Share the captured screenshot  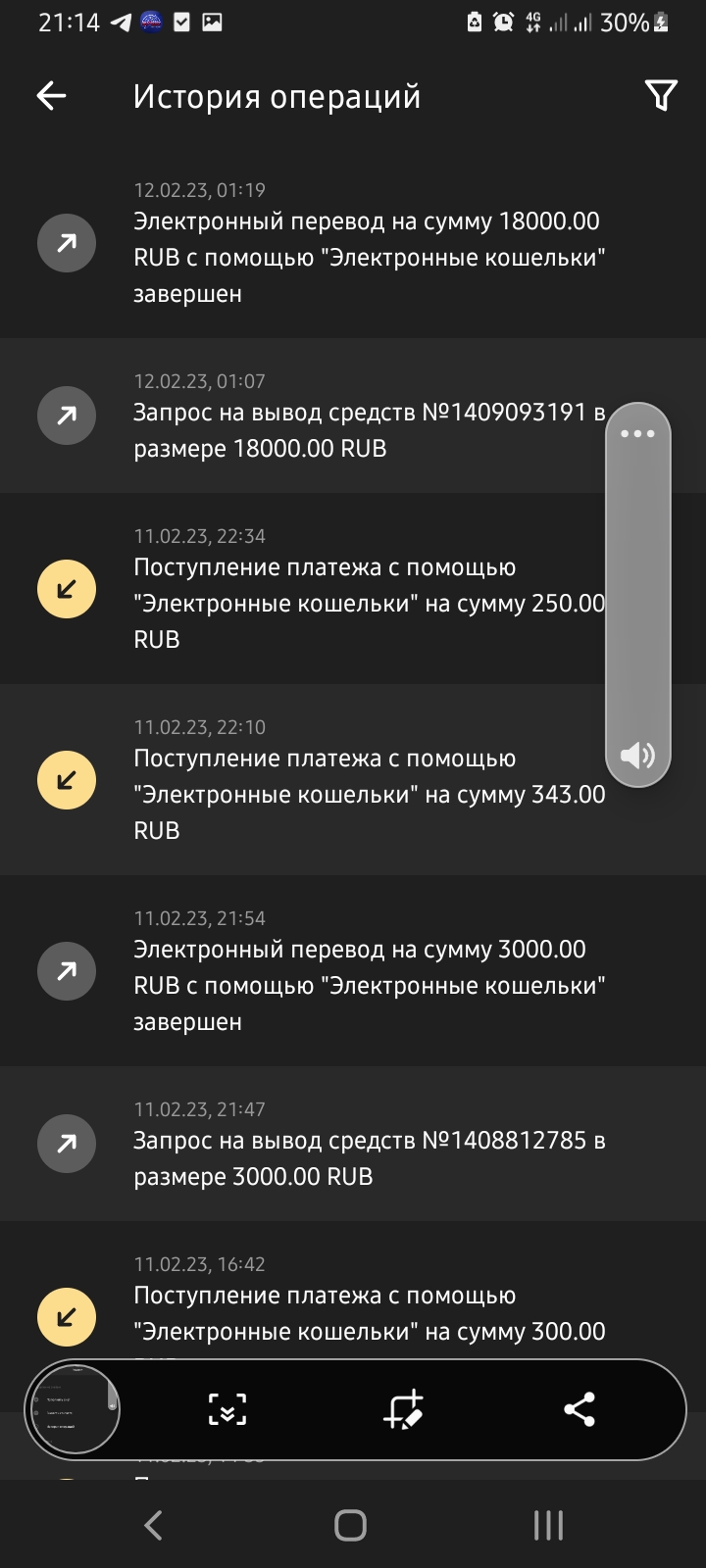pyautogui.click(x=580, y=1409)
